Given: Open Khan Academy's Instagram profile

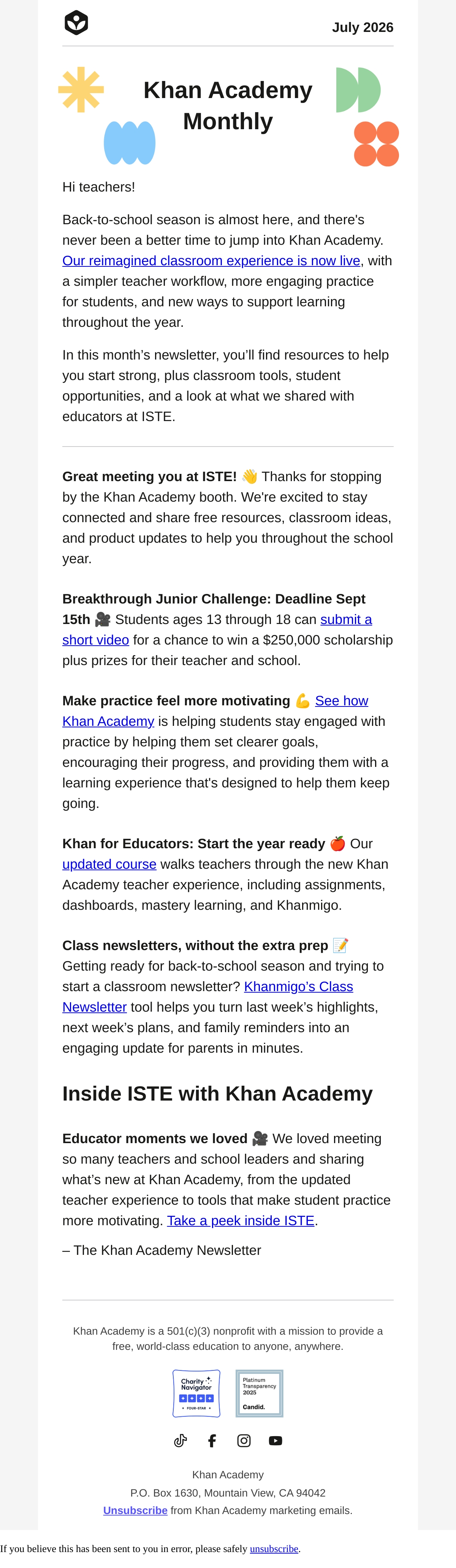Looking at the screenshot, I should tap(244, 1441).
